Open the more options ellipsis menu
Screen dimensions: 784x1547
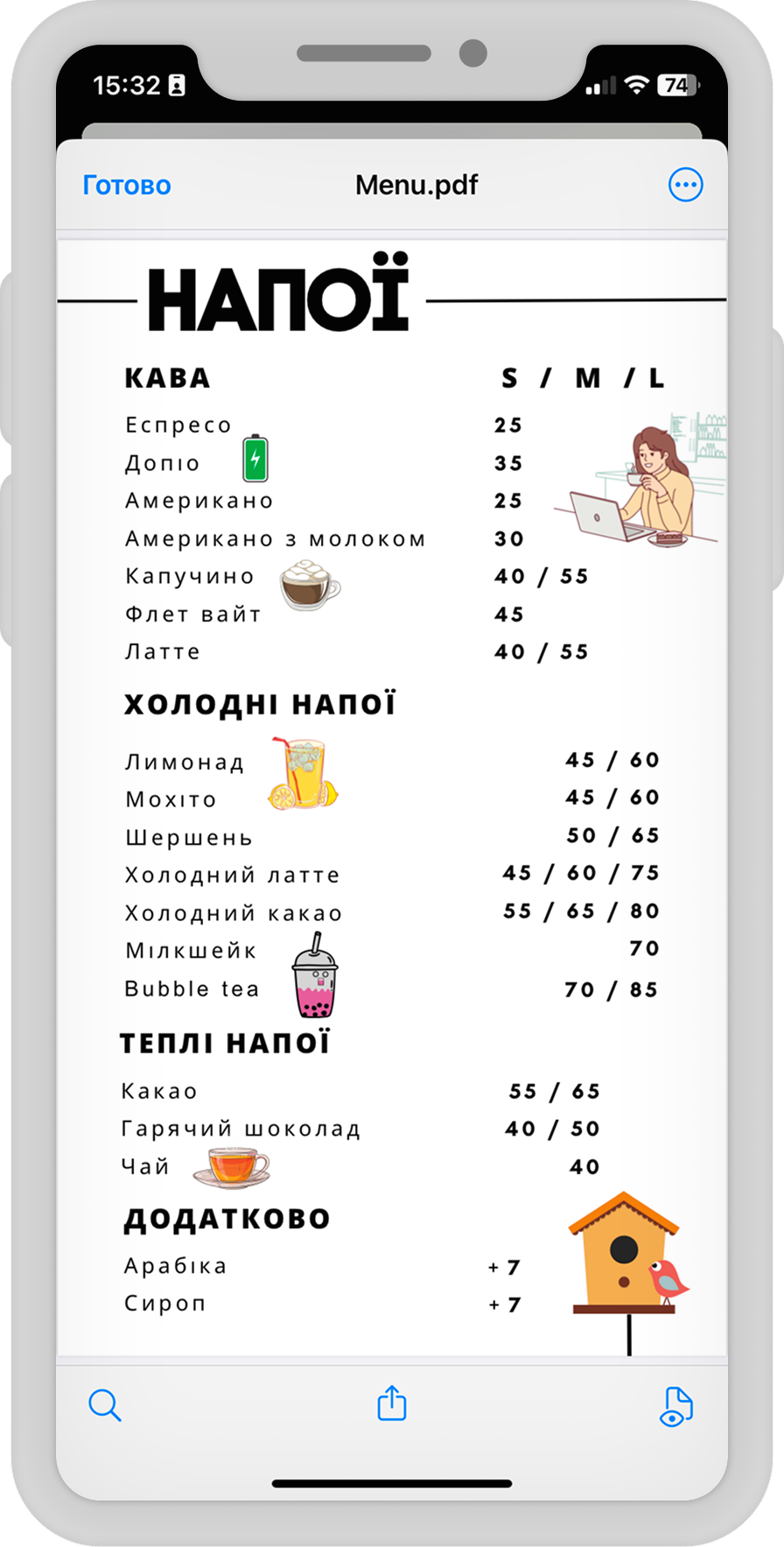685,185
